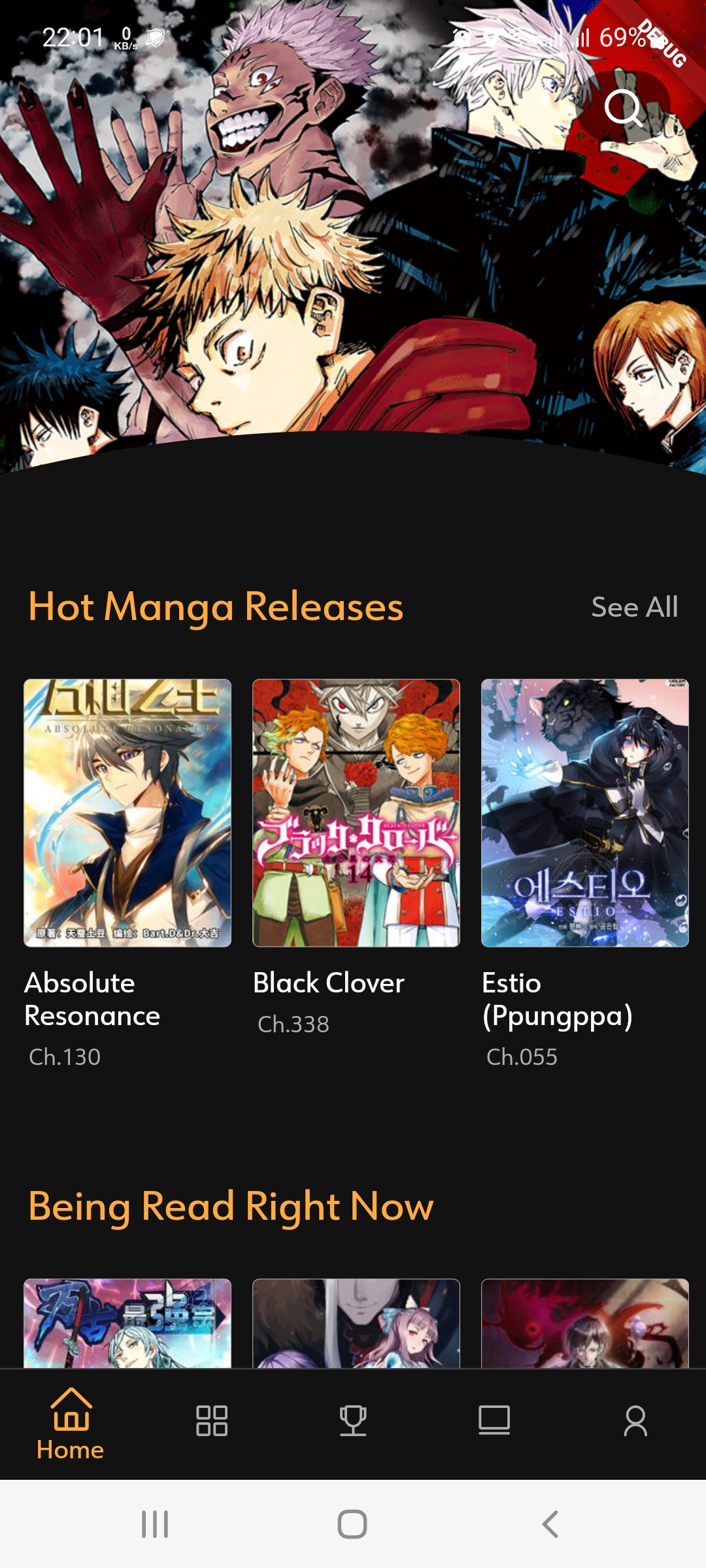Switch to the laptop library tab
The height and width of the screenshot is (1568, 706).
coord(494,1421)
